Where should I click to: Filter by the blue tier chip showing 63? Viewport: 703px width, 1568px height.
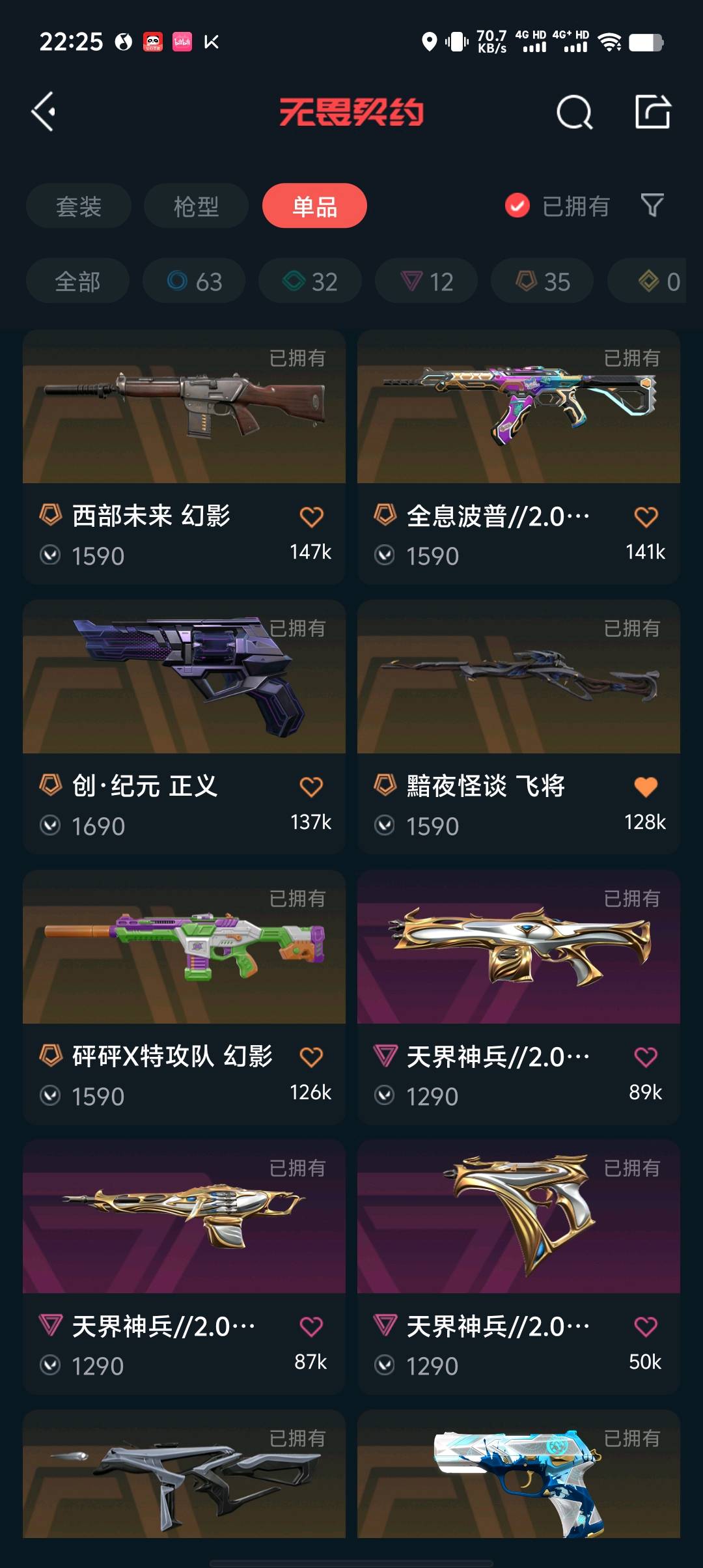point(194,281)
